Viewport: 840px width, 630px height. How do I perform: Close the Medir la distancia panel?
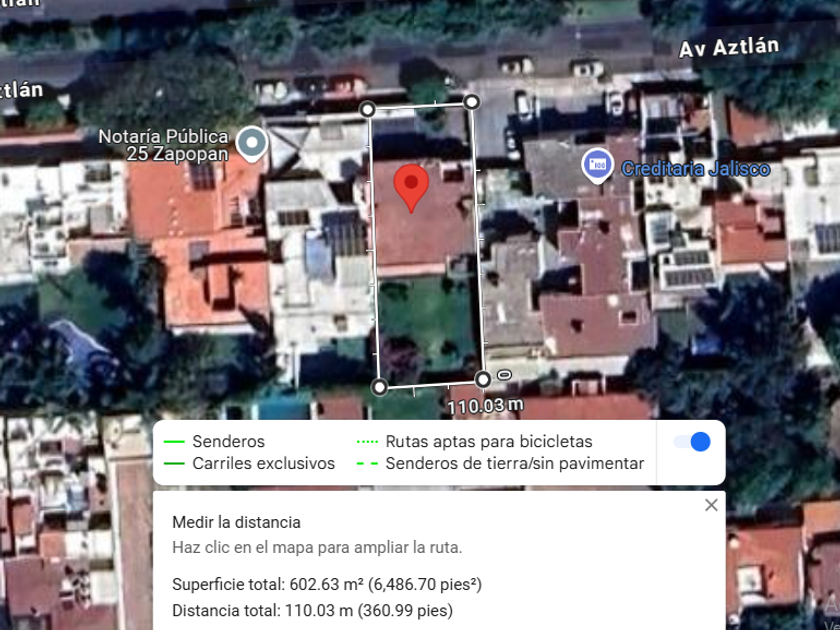coord(711,505)
